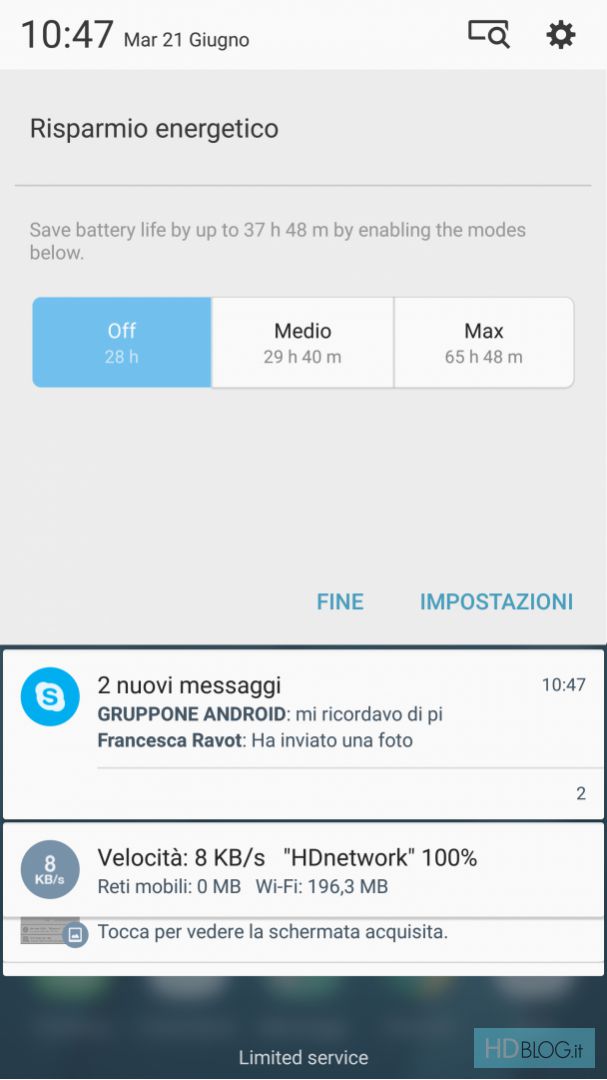Switch to Medio power saving mode
The image size is (607, 1080).
(302, 342)
